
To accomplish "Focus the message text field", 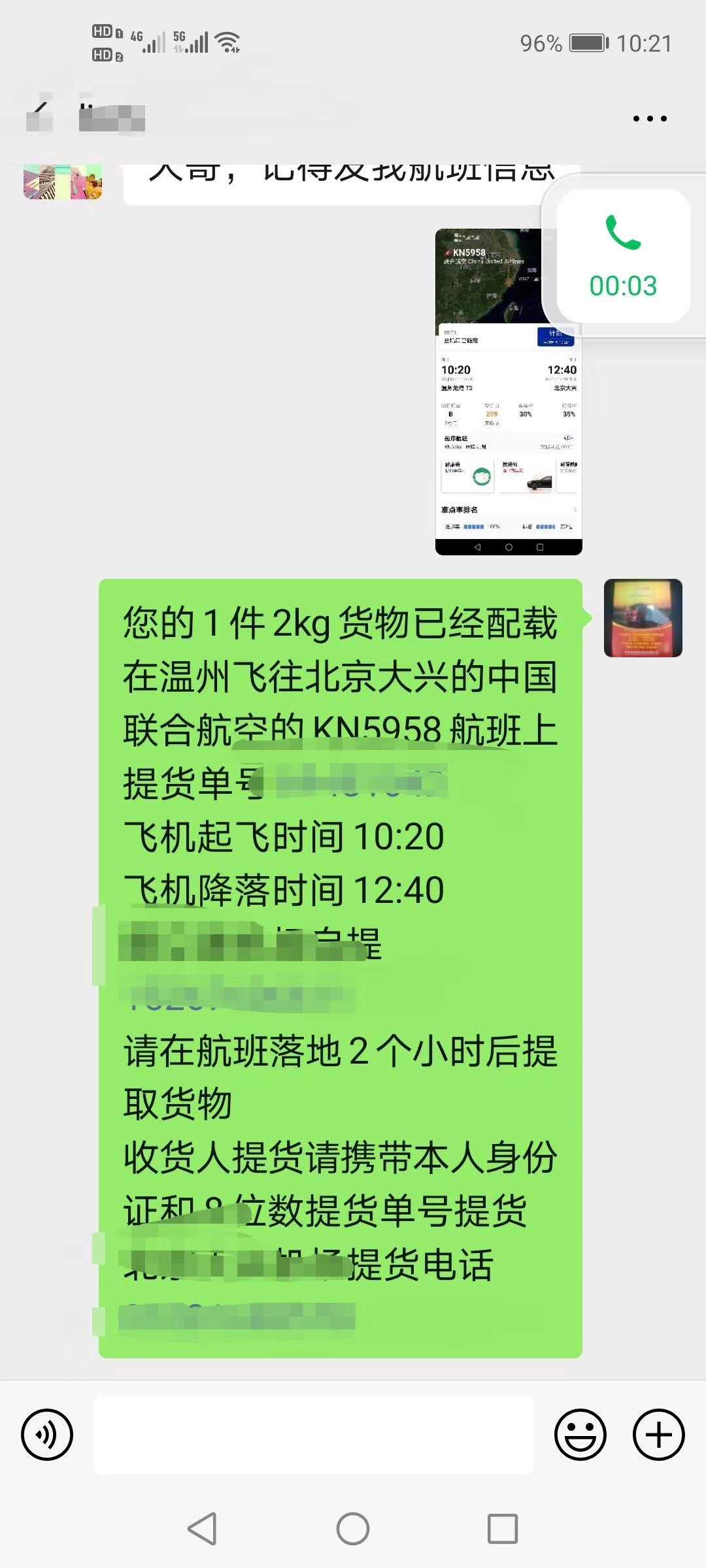I will click(314, 1434).
